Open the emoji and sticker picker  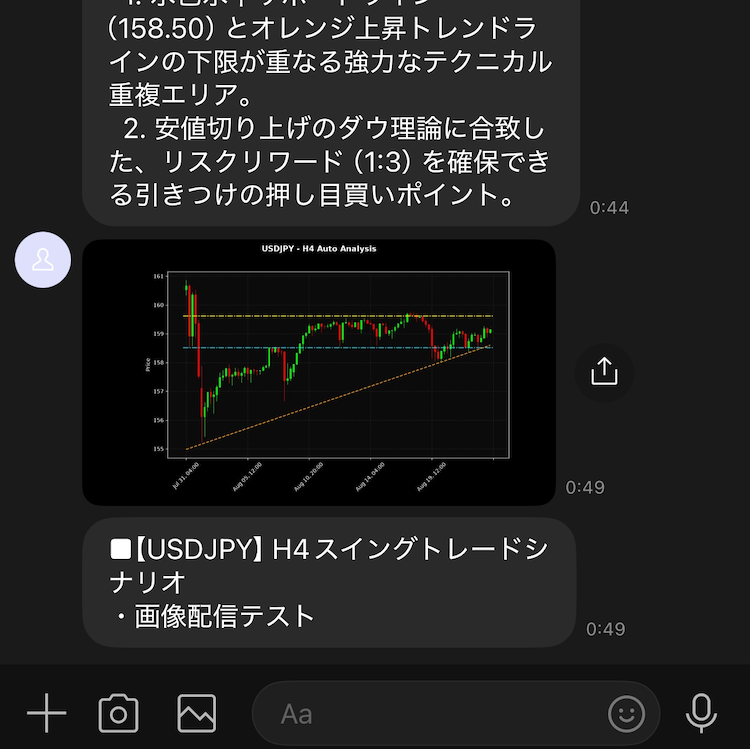[x=626, y=714]
